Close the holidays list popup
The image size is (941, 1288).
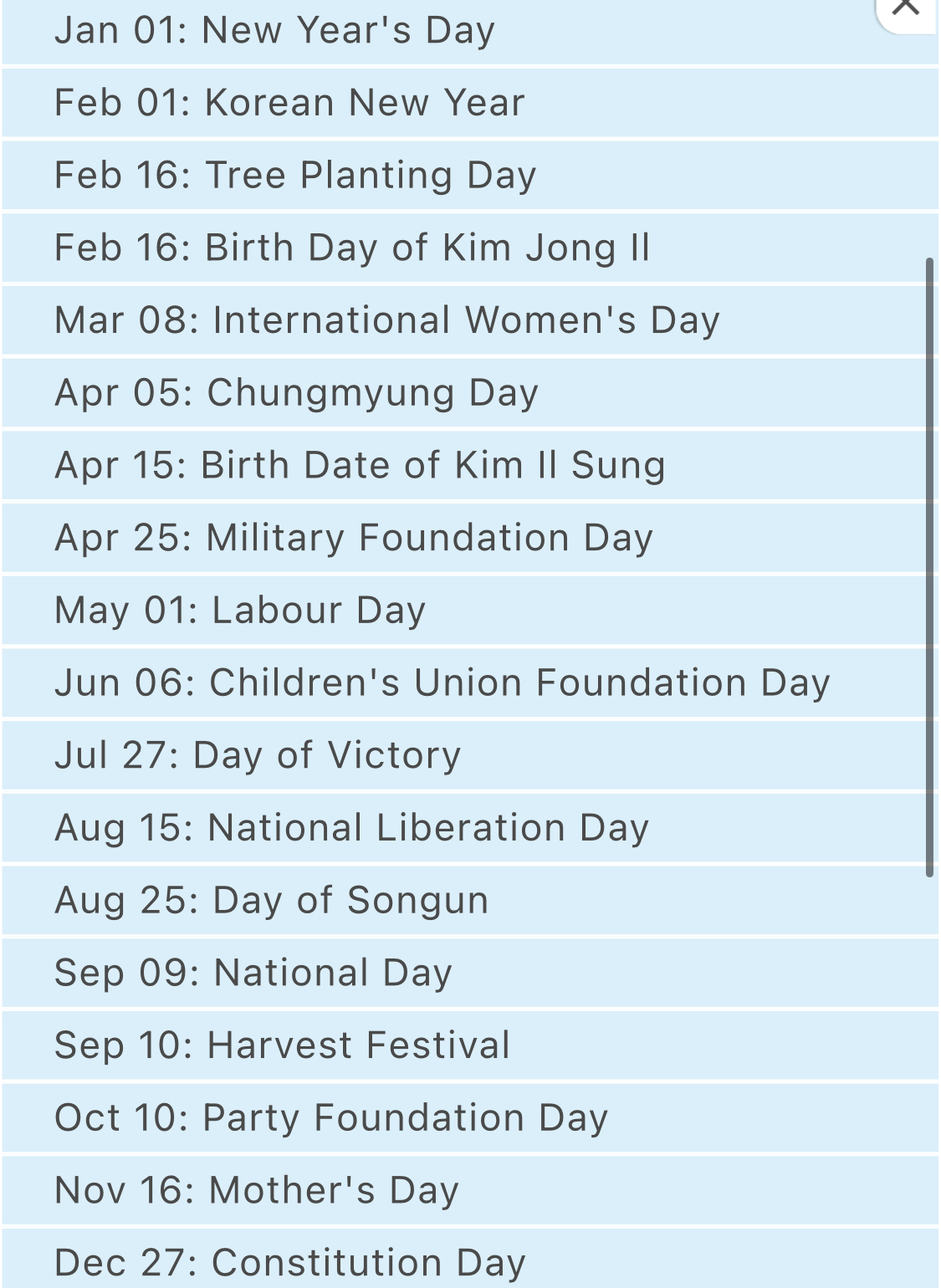coord(906,8)
